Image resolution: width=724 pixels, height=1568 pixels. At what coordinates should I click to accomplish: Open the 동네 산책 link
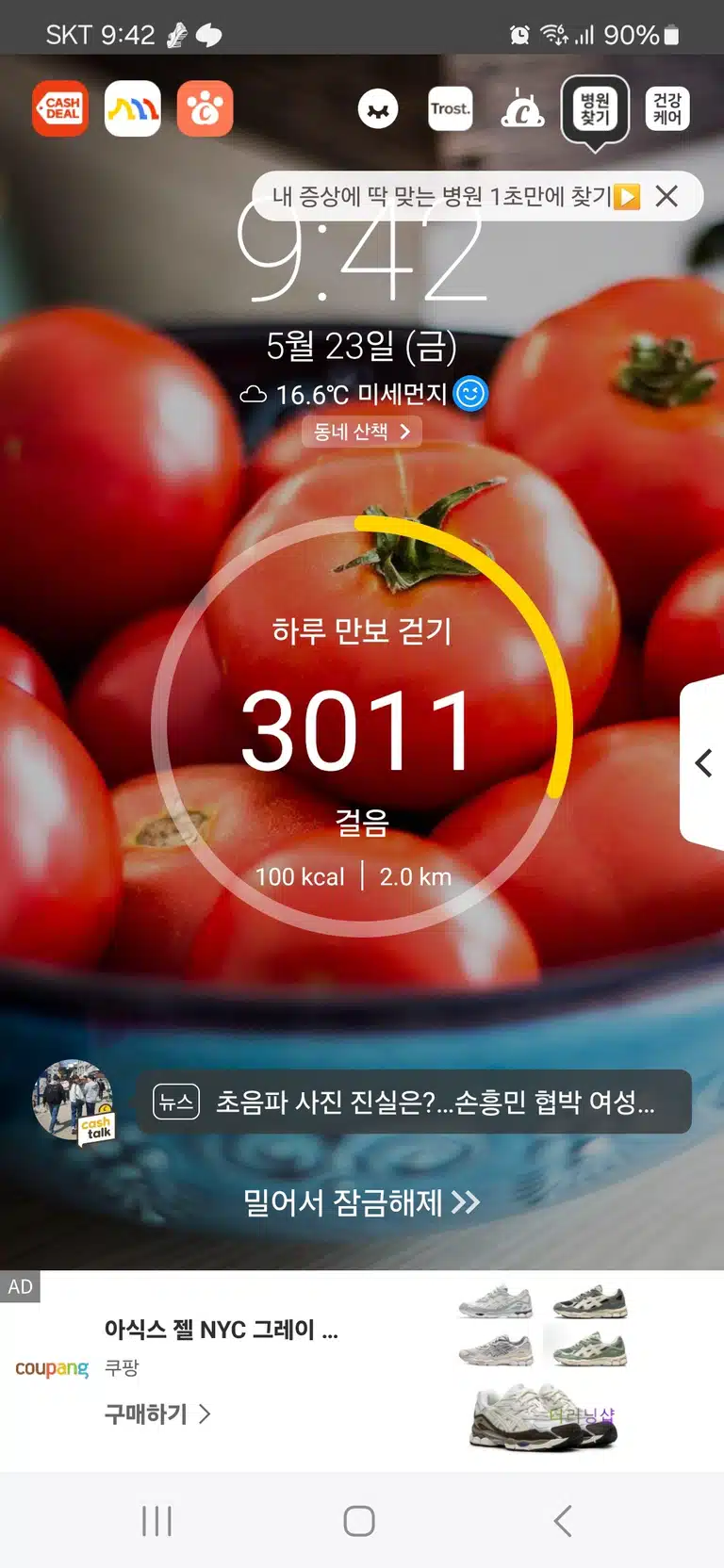click(362, 432)
